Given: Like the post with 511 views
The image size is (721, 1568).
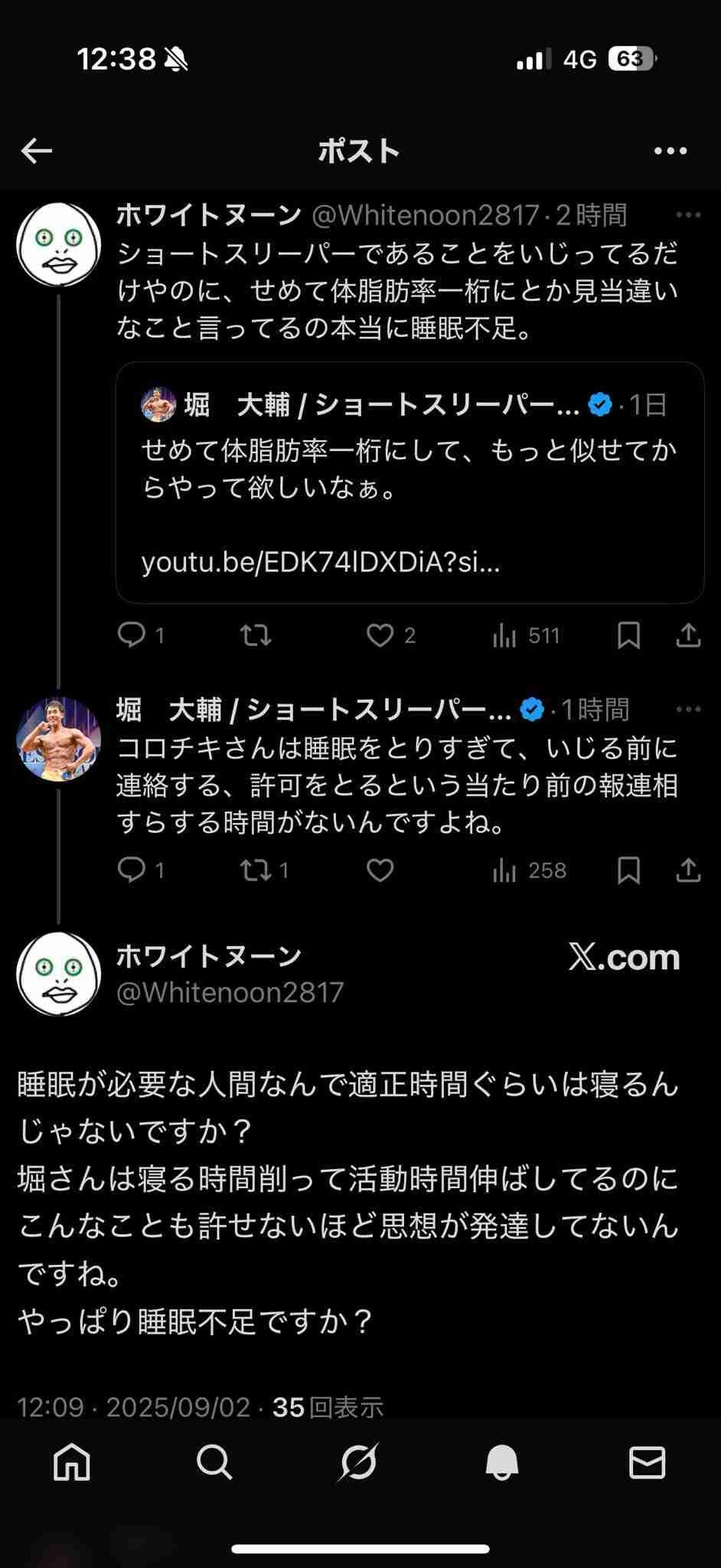Looking at the screenshot, I should (x=380, y=635).
